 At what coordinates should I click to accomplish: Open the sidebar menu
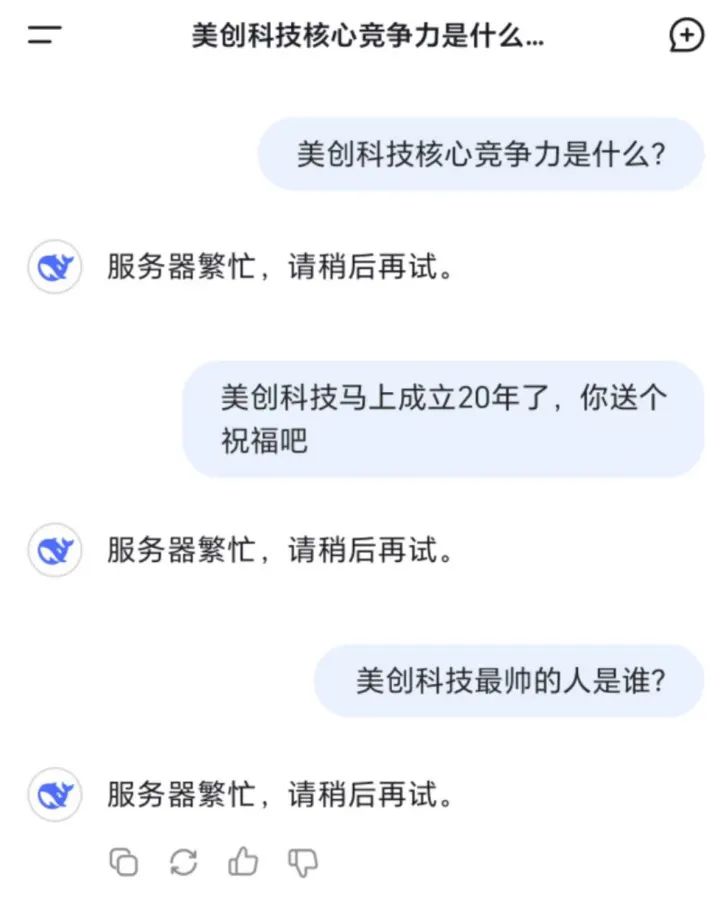tap(44, 36)
